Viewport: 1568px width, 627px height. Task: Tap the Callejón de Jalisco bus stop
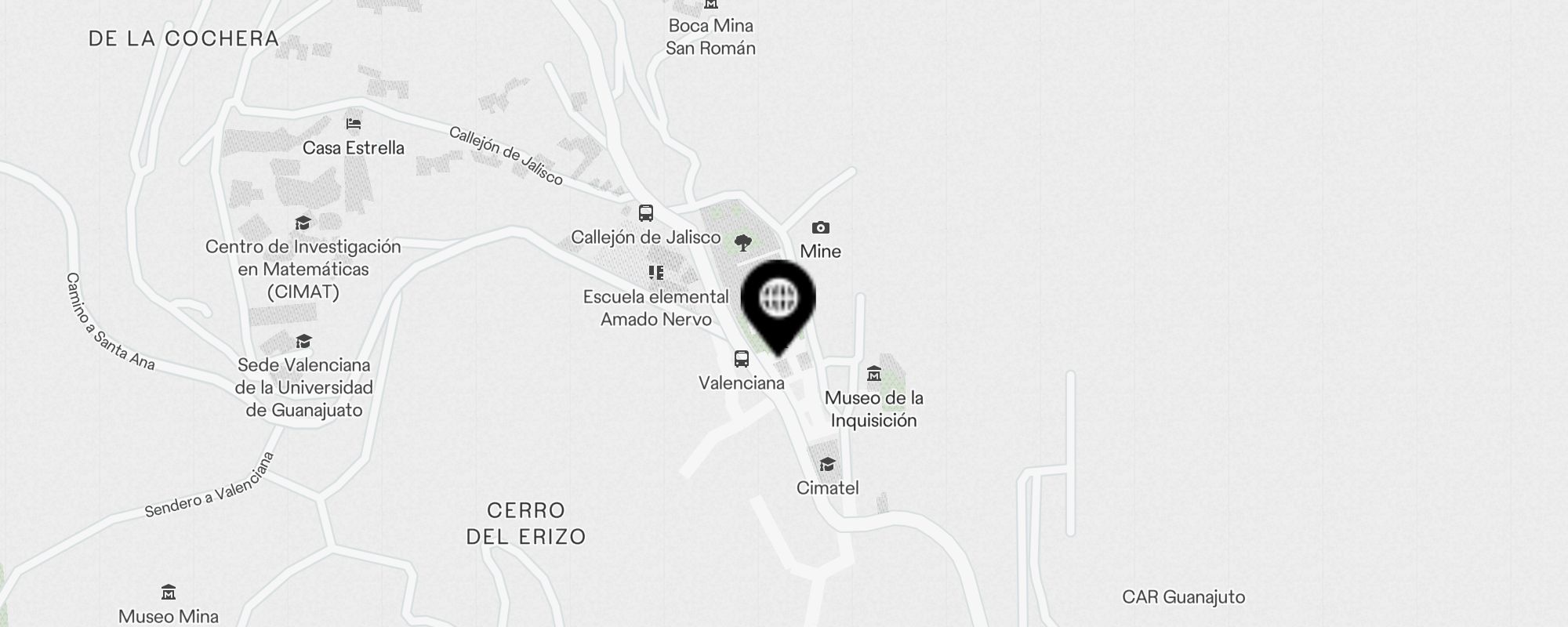click(645, 213)
